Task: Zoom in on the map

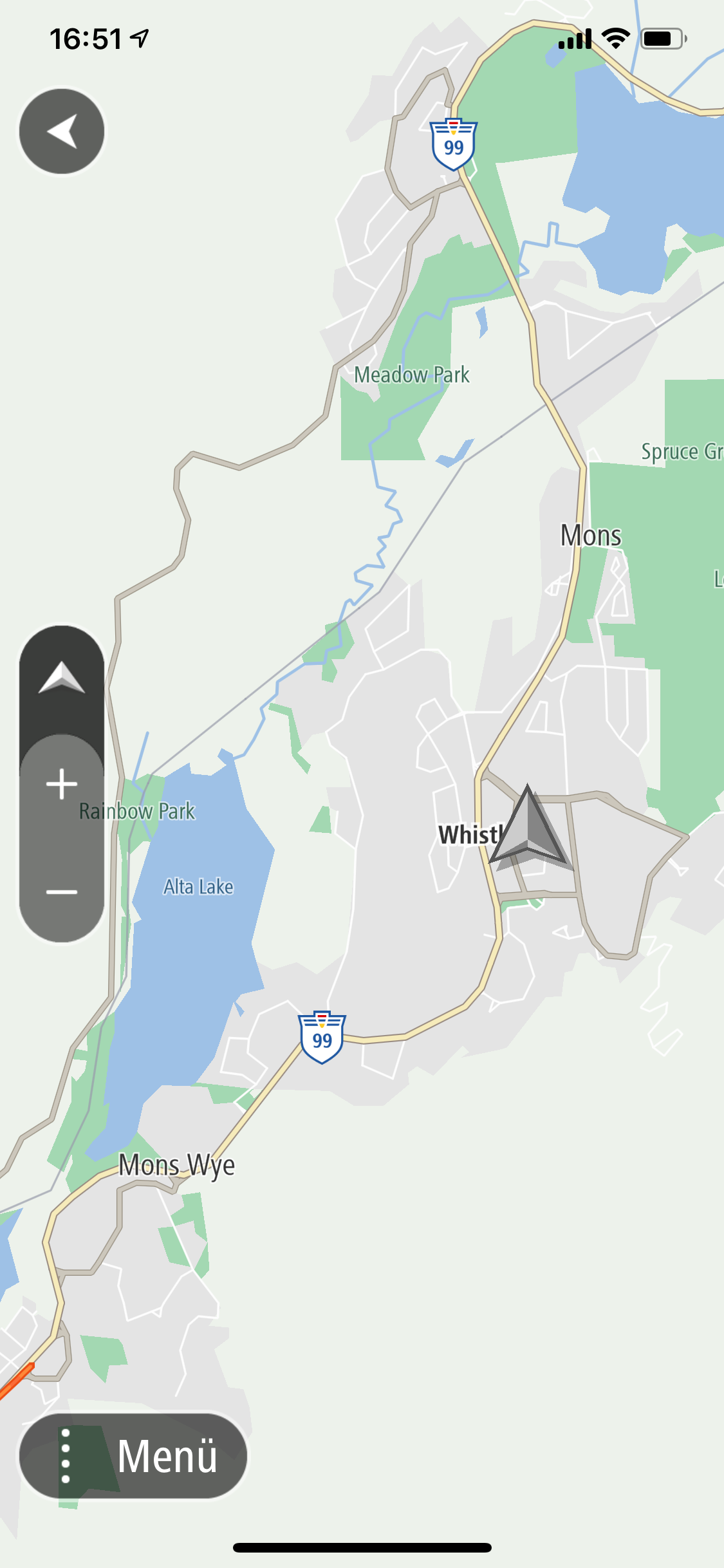Action: (62, 784)
